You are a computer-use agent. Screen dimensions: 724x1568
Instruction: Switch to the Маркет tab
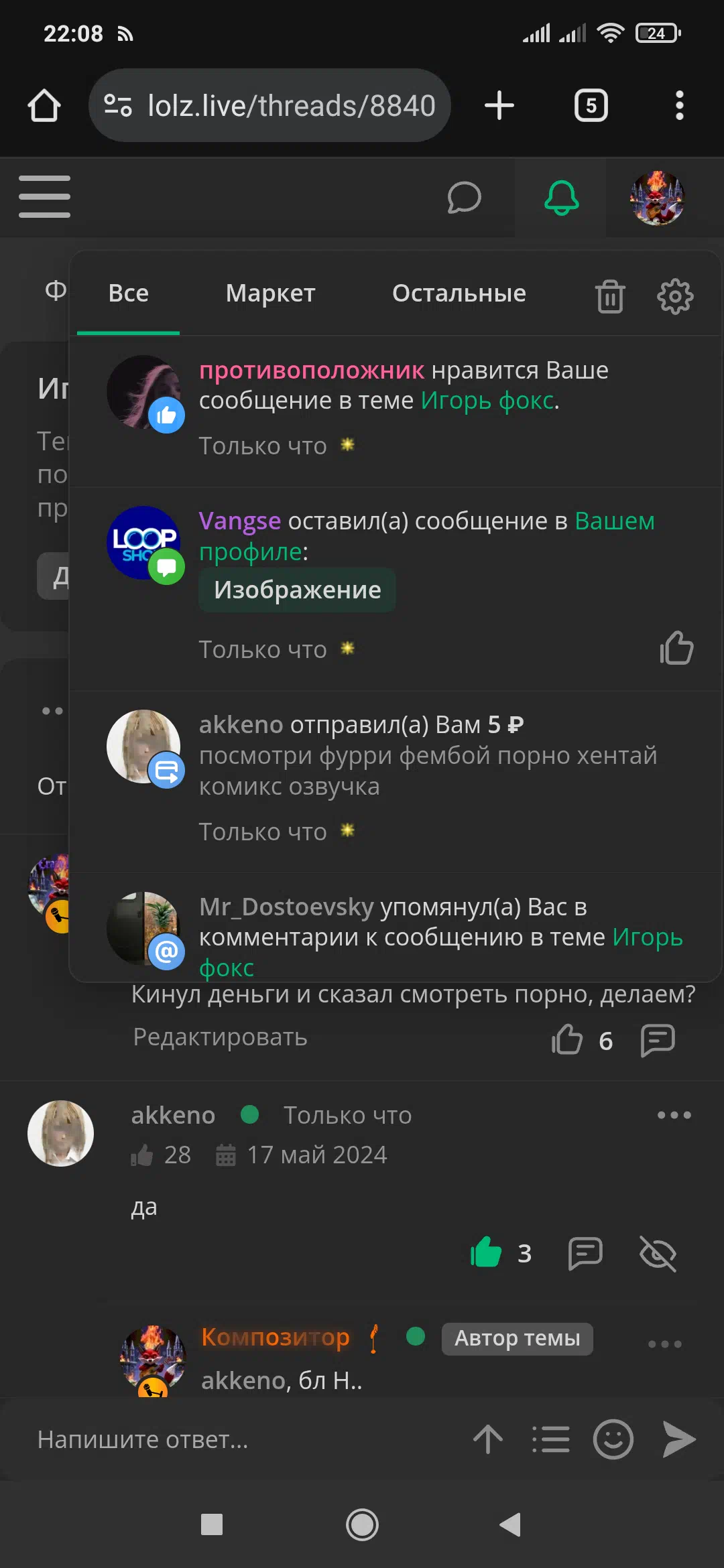click(x=270, y=293)
